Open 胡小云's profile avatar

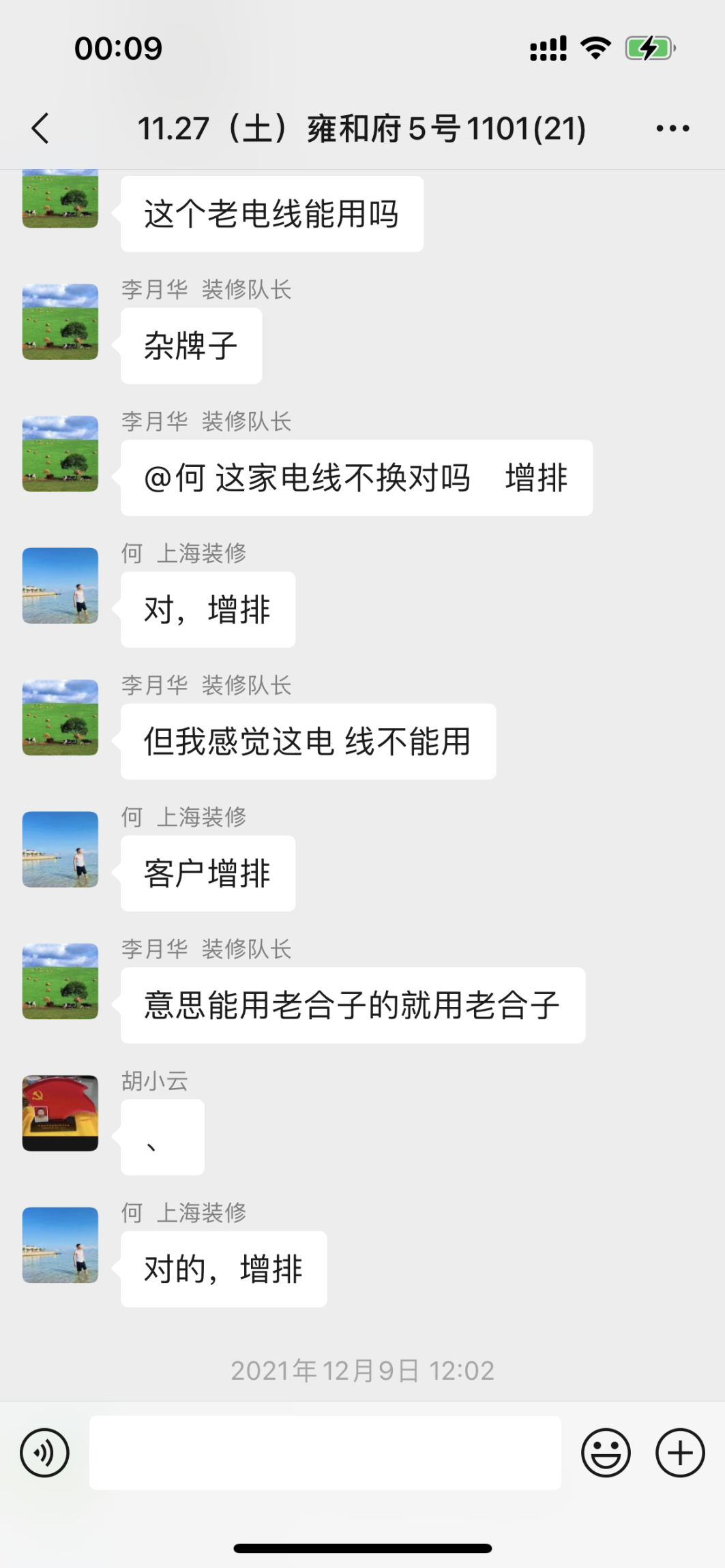point(60,1113)
